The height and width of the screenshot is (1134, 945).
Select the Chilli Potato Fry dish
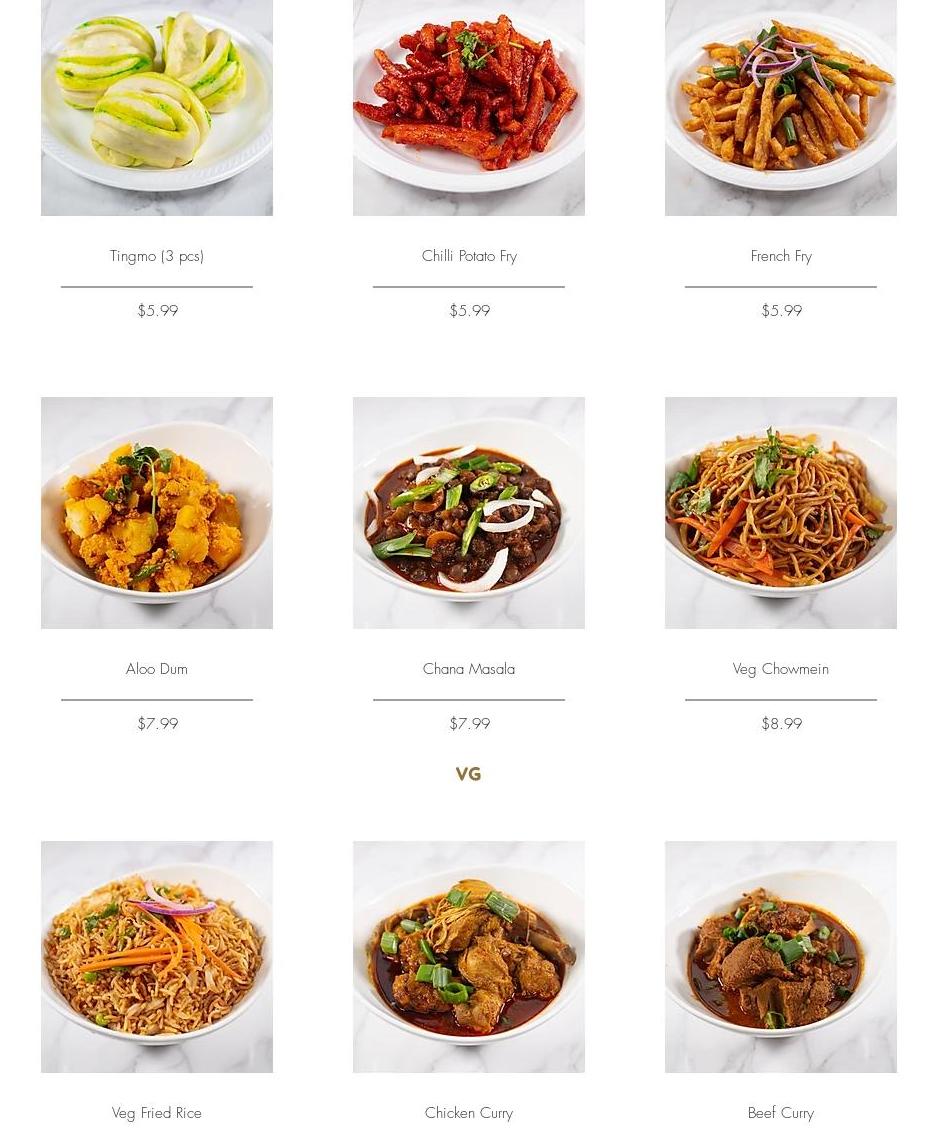[x=469, y=108]
